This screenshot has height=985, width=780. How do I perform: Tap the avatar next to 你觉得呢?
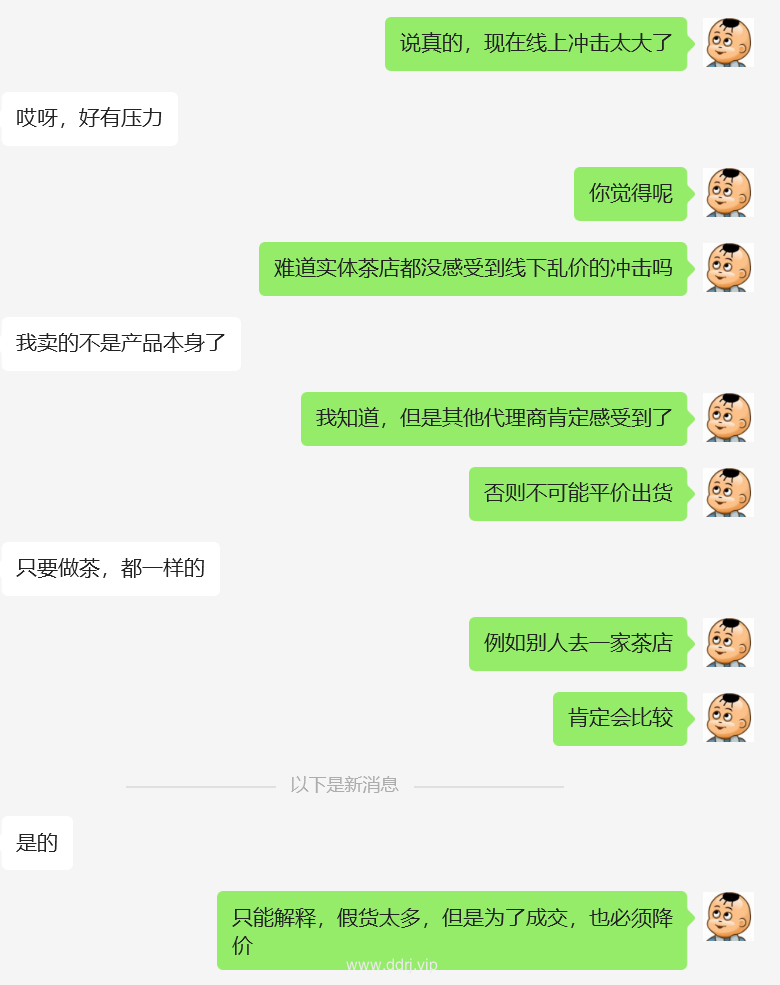tap(728, 193)
